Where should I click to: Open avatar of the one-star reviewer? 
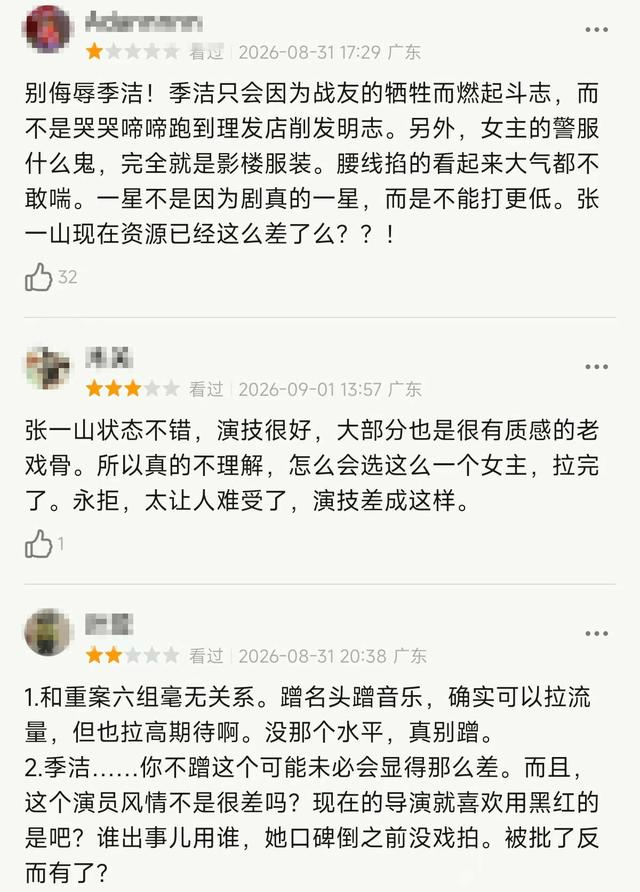48,28
